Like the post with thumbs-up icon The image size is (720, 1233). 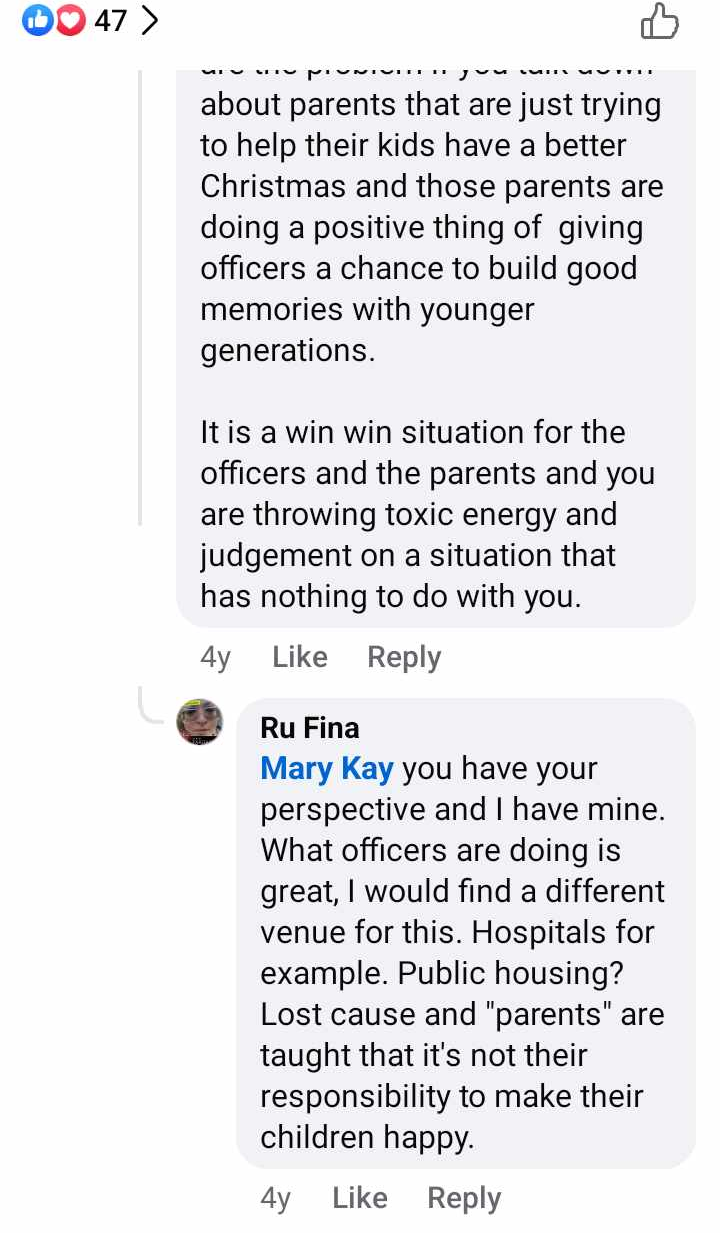click(x=660, y=21)
